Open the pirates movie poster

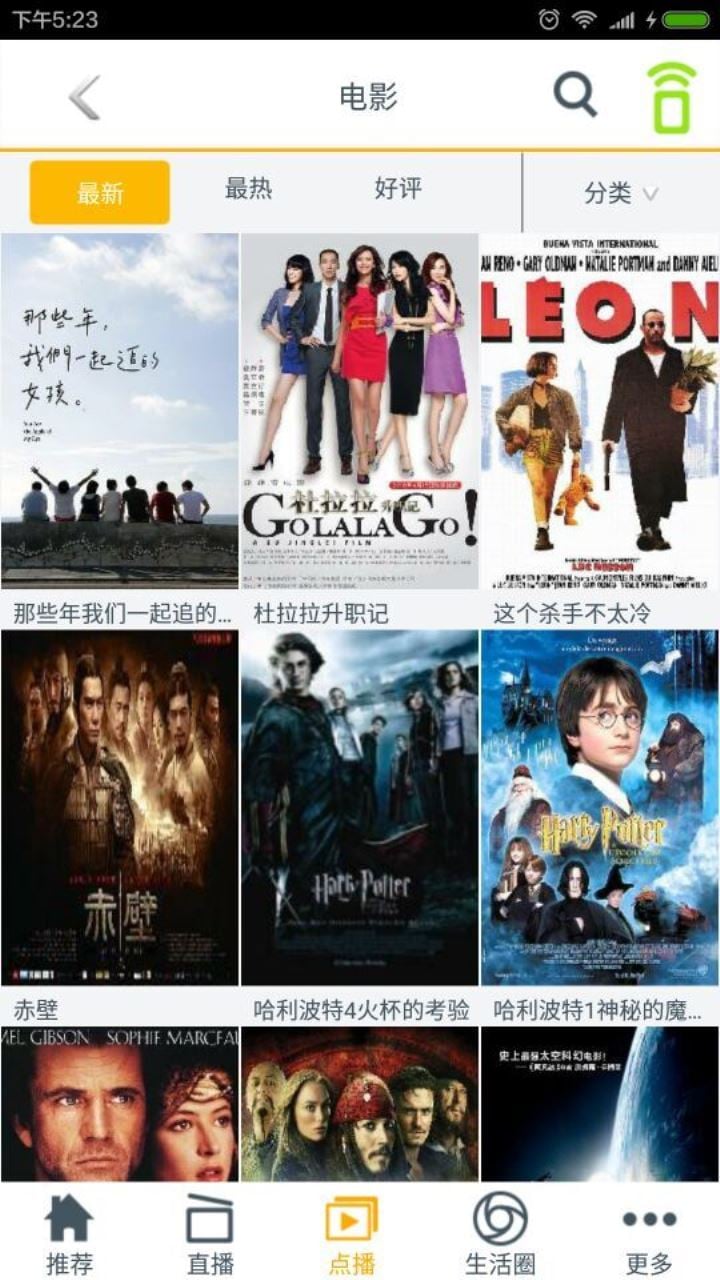pyautogui.click(x=360, y=1103)
